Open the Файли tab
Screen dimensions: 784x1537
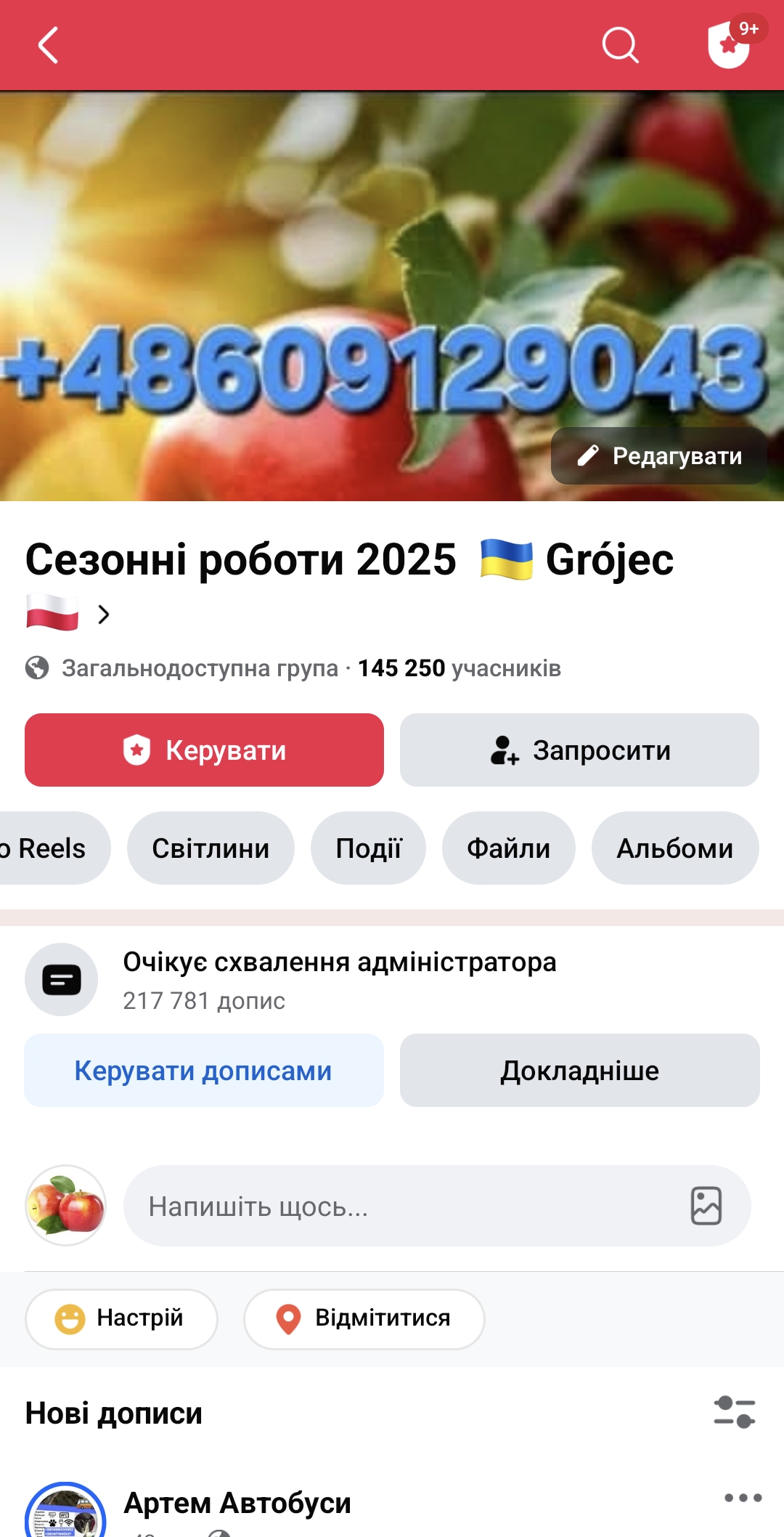click(x=507, y=848)
